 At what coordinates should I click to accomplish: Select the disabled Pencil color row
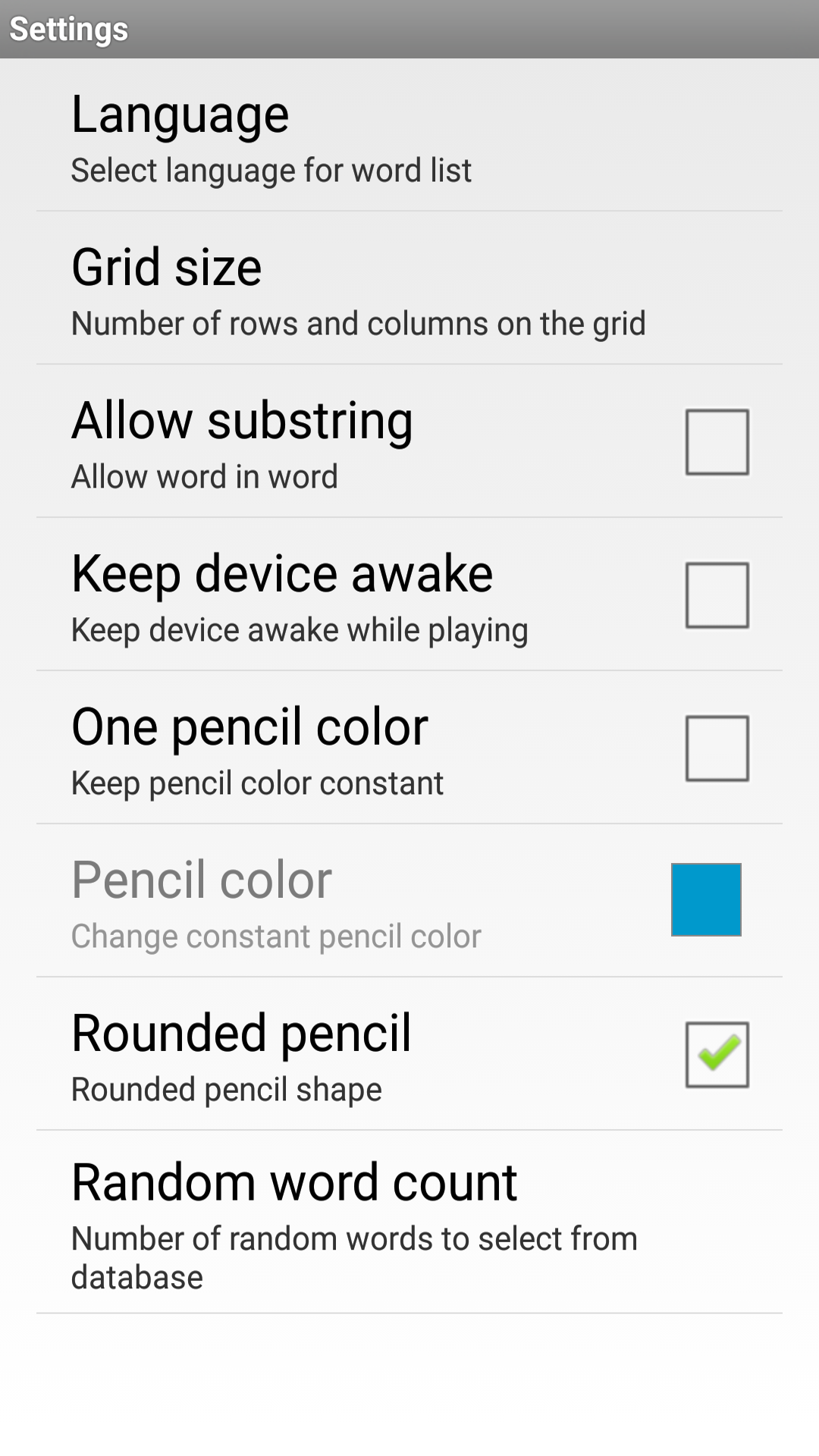point(202,879)
